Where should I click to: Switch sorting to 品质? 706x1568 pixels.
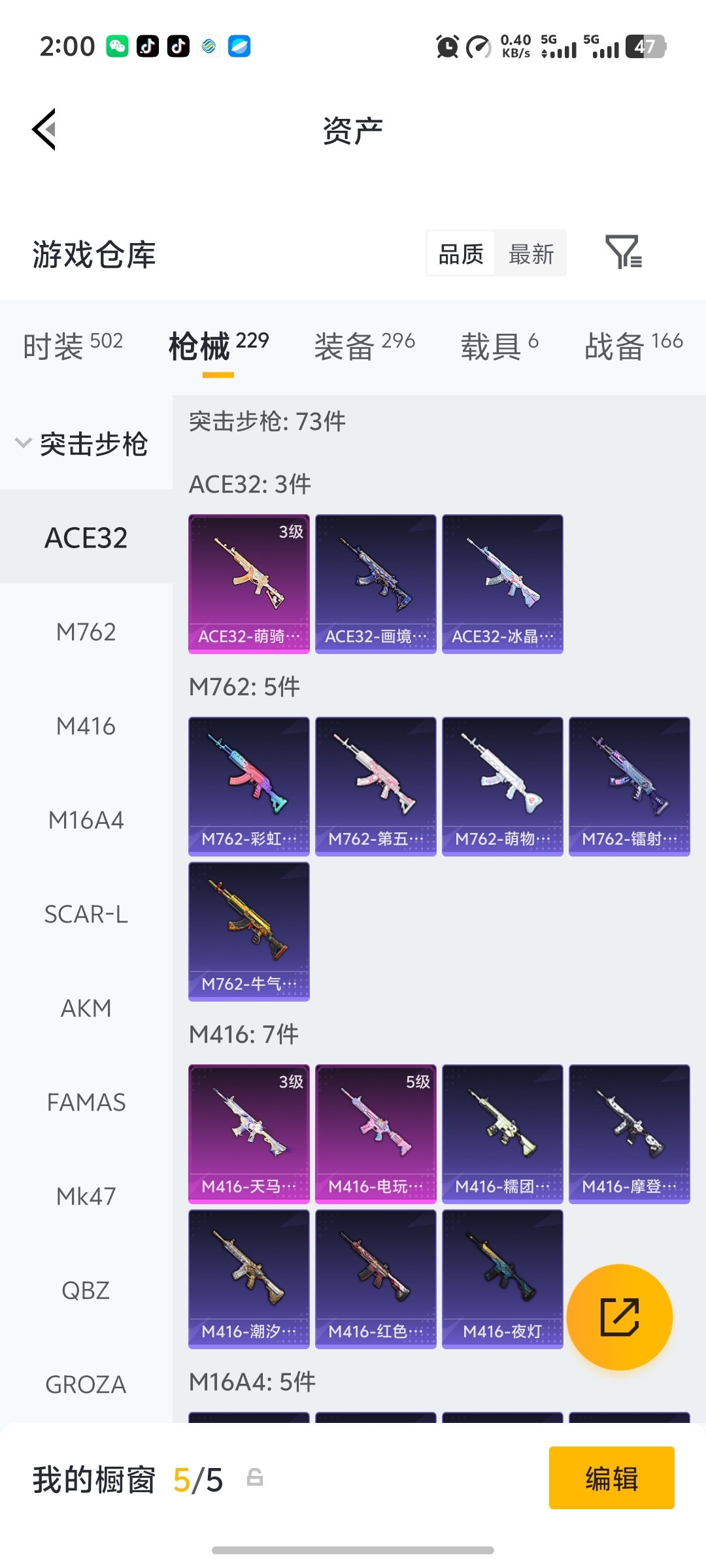coord(460,253)
